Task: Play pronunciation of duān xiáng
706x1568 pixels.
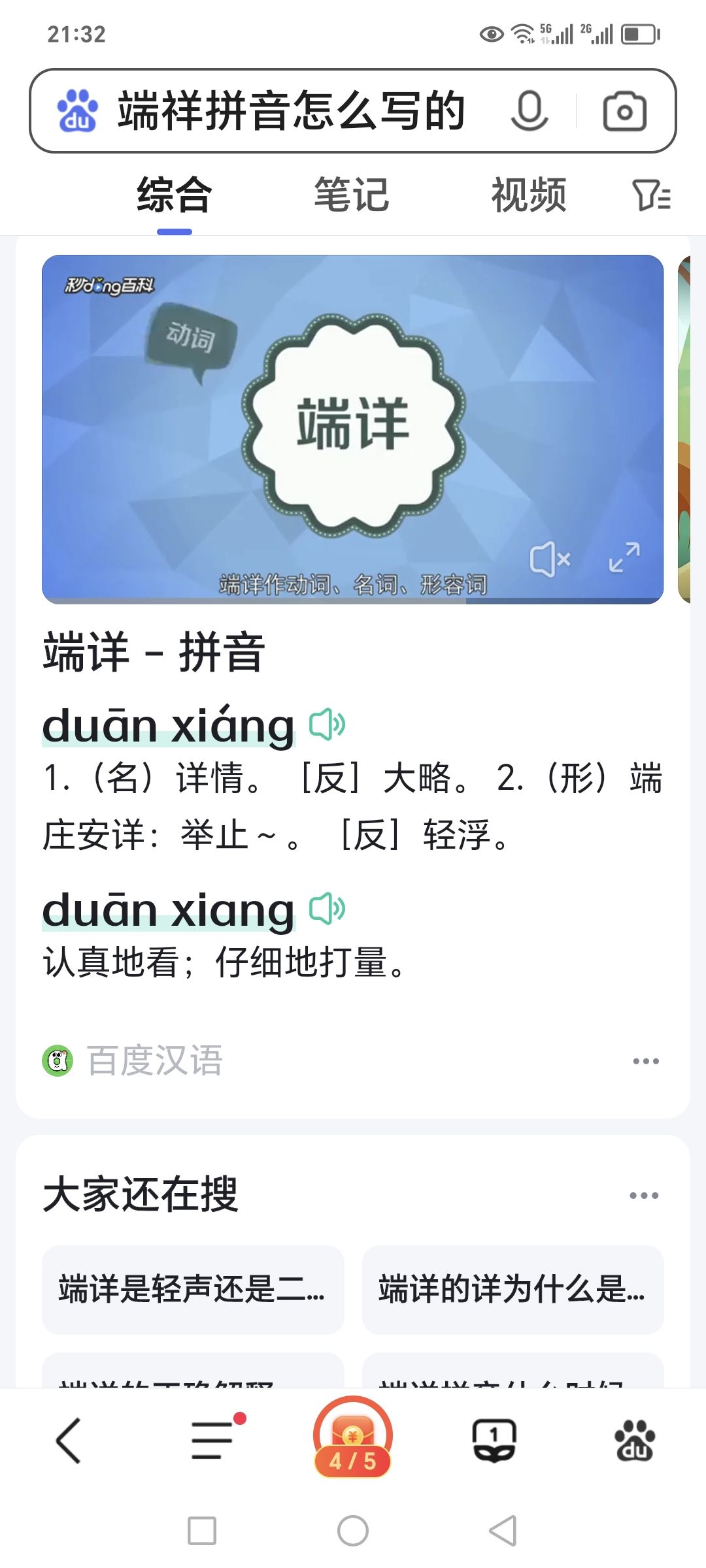Action: 327,725
